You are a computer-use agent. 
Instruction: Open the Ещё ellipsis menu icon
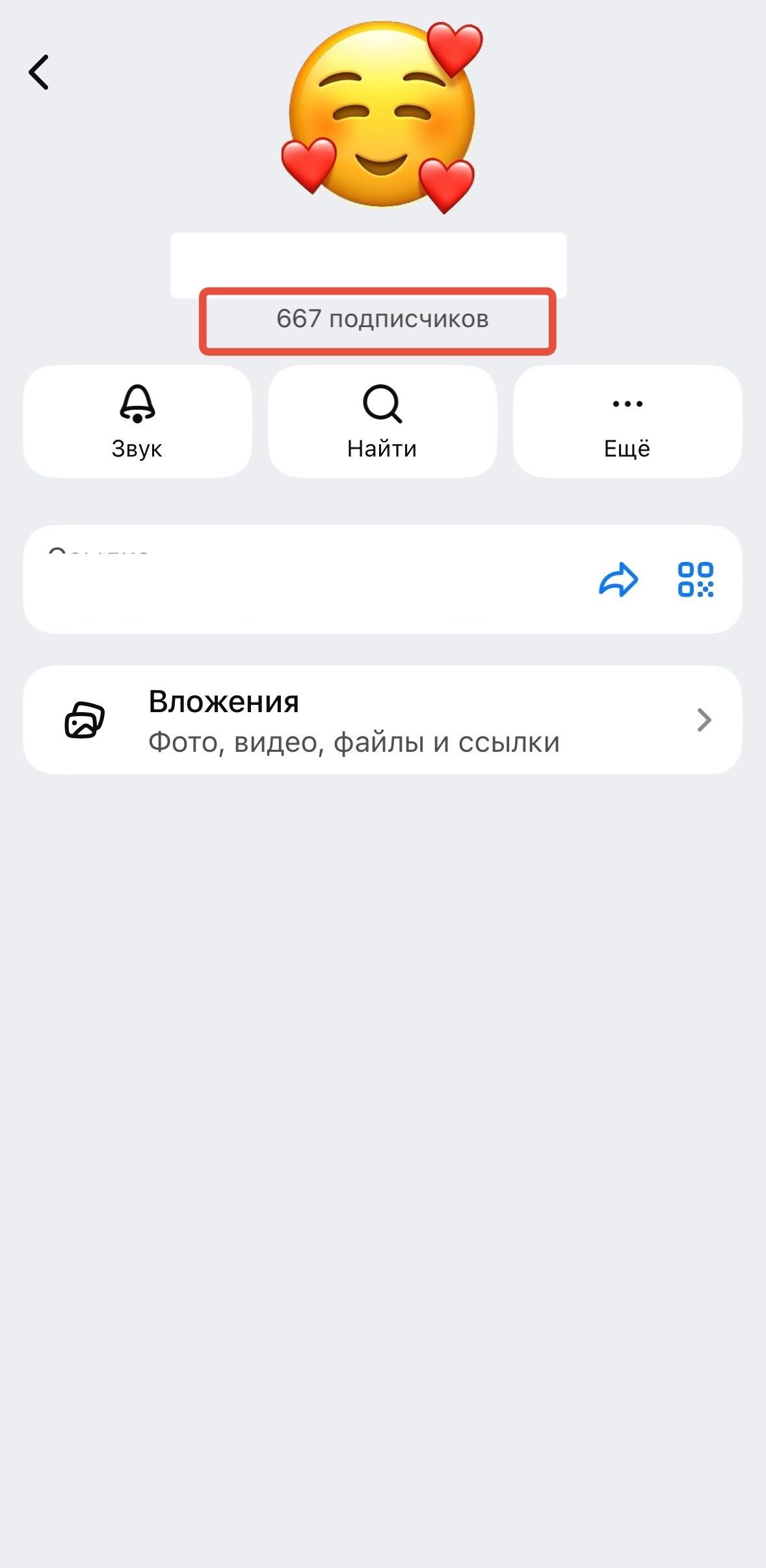627,403
